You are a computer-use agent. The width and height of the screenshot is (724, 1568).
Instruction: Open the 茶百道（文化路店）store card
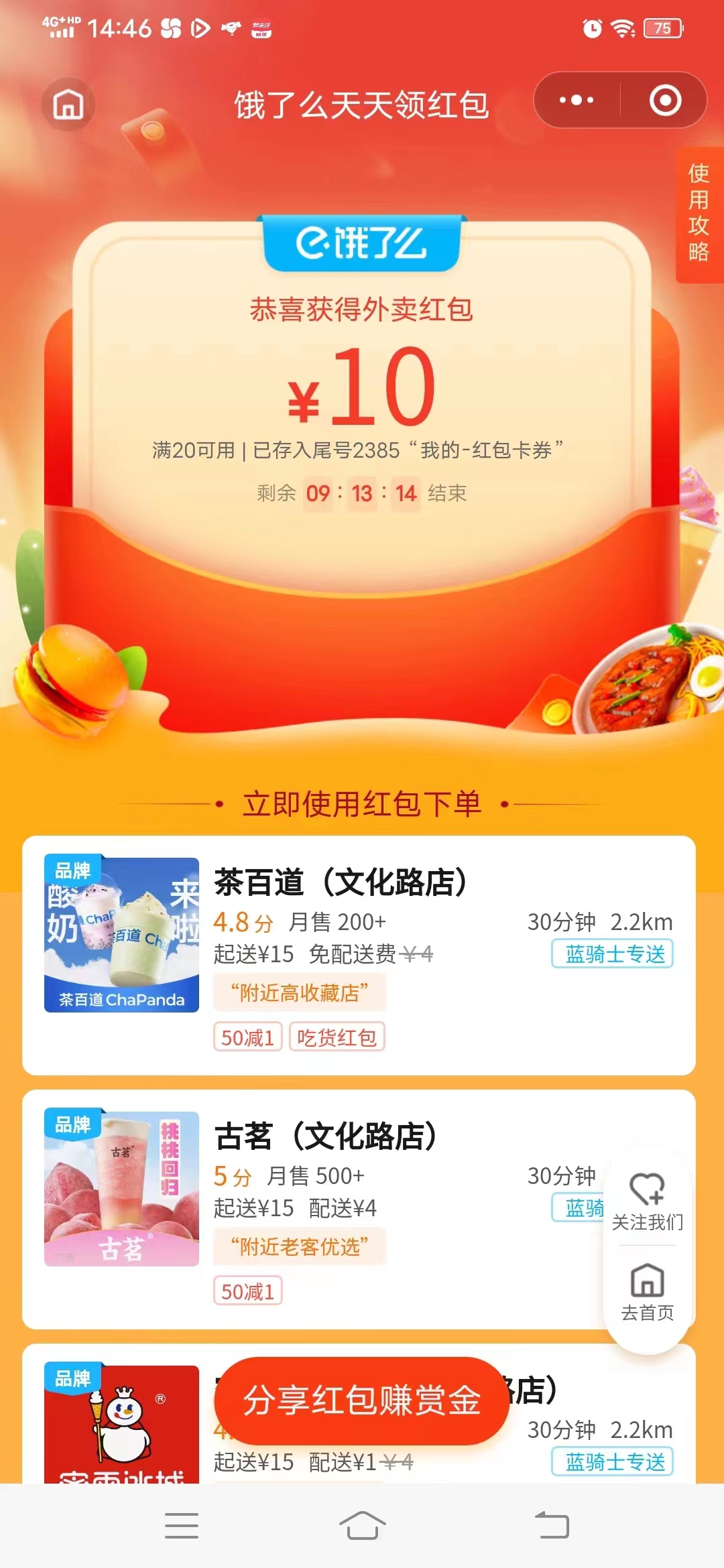point(359,955)
